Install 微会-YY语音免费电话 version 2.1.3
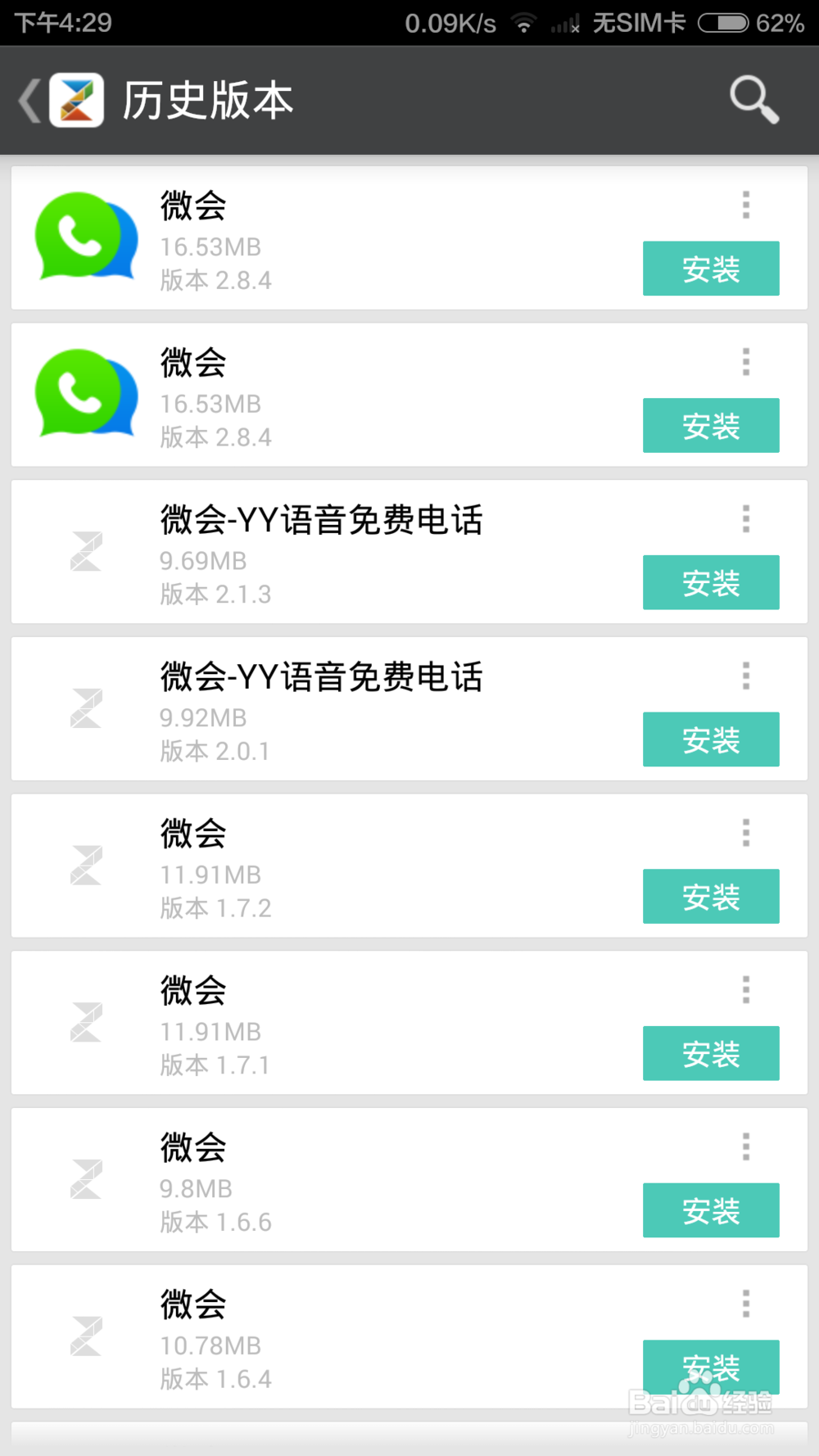 pos(711,583)
